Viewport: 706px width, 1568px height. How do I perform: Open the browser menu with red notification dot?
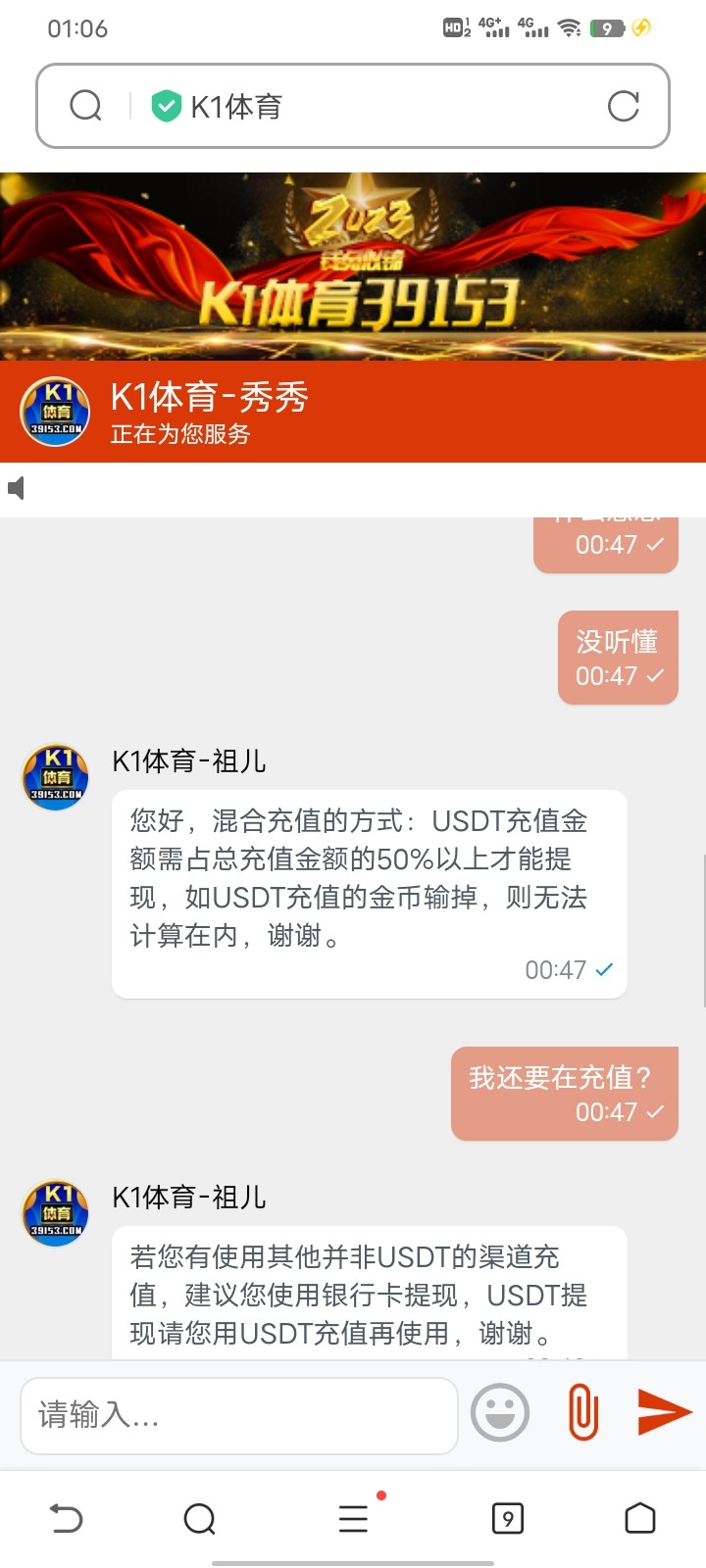[x=353, y=1518]
